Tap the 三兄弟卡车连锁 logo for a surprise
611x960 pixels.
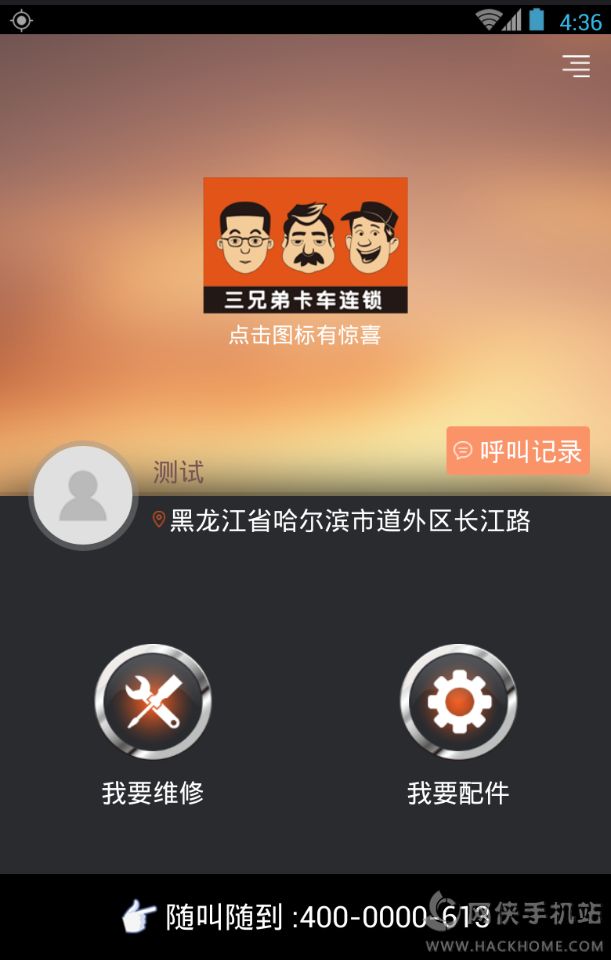coord(305,245)
